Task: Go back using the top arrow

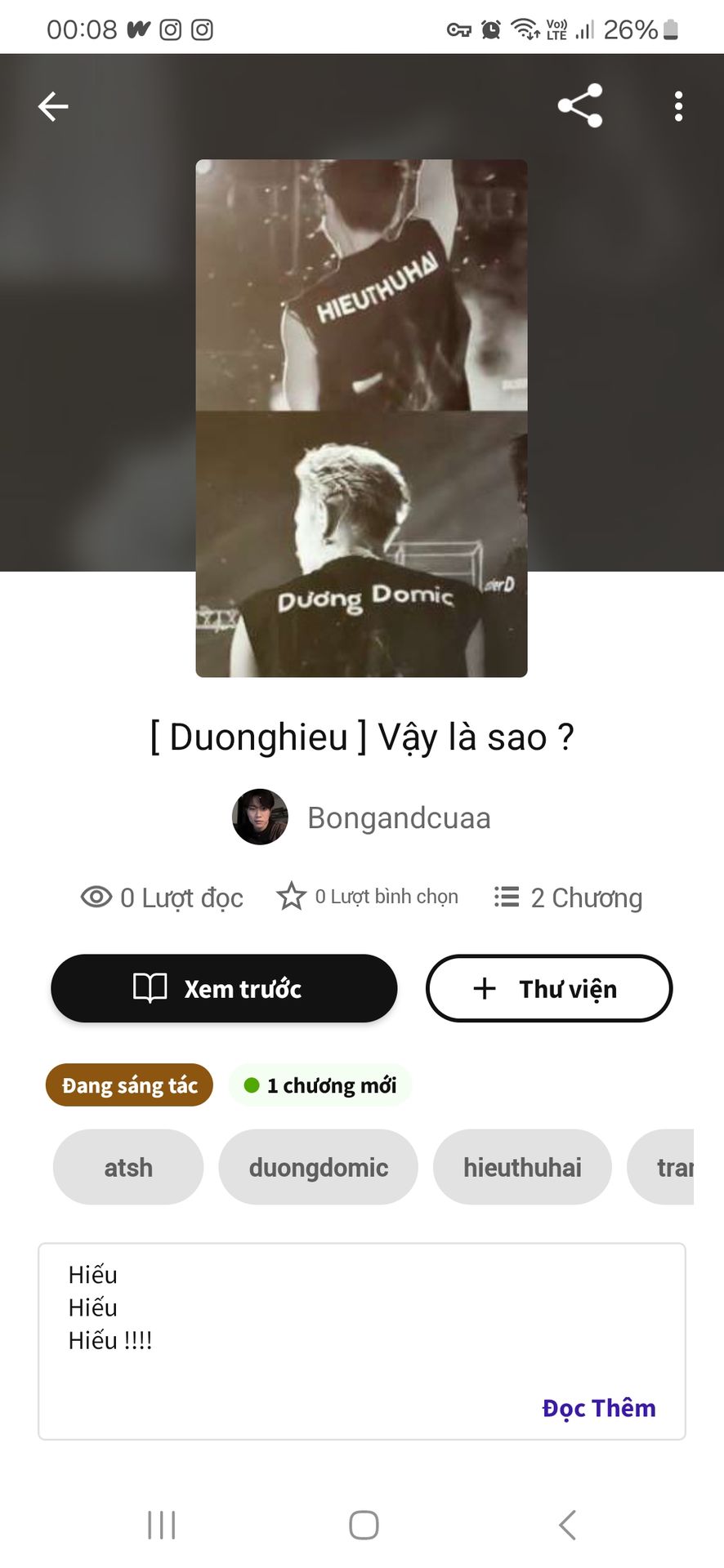Action: (x=53, y=106)
